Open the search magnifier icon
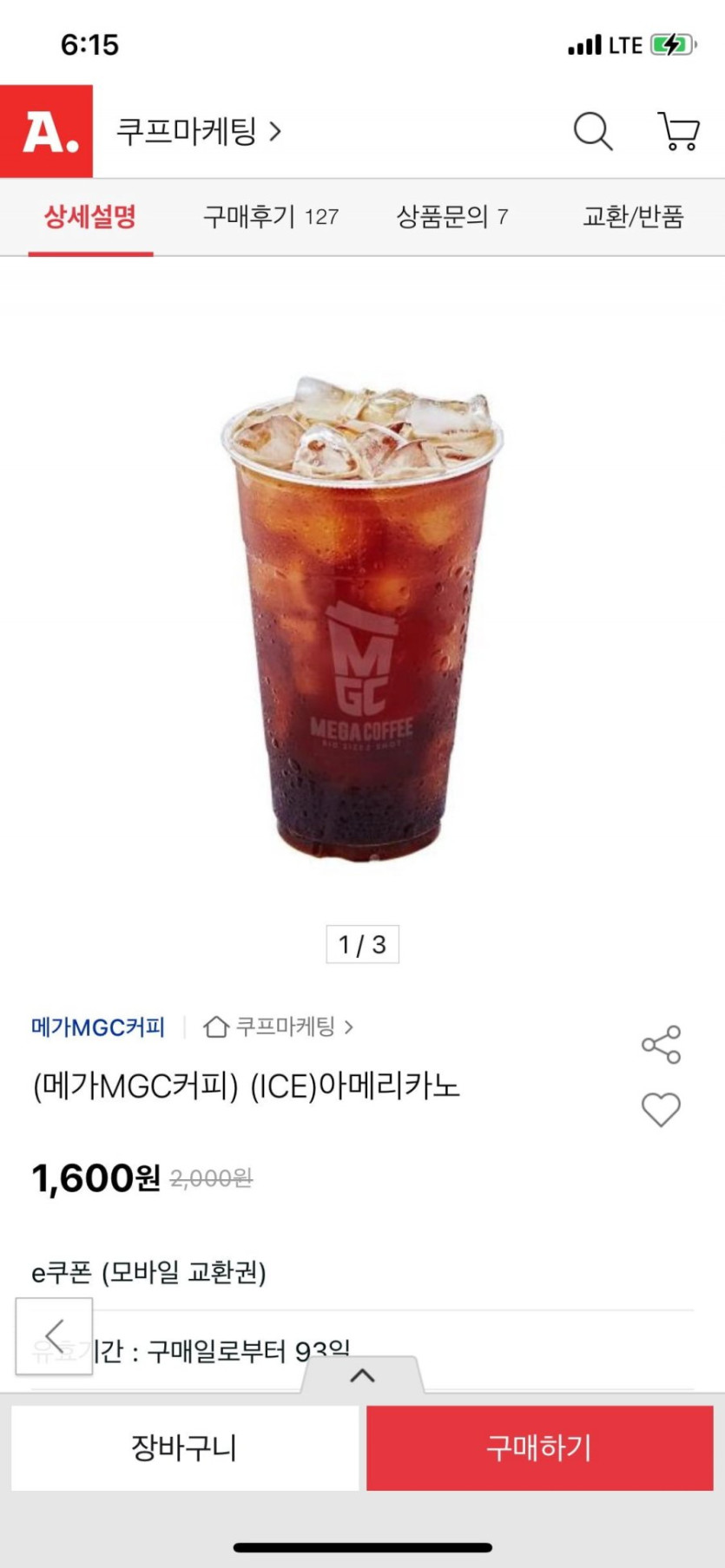This screenshot has width=725, height=1568. coord(593,131)
